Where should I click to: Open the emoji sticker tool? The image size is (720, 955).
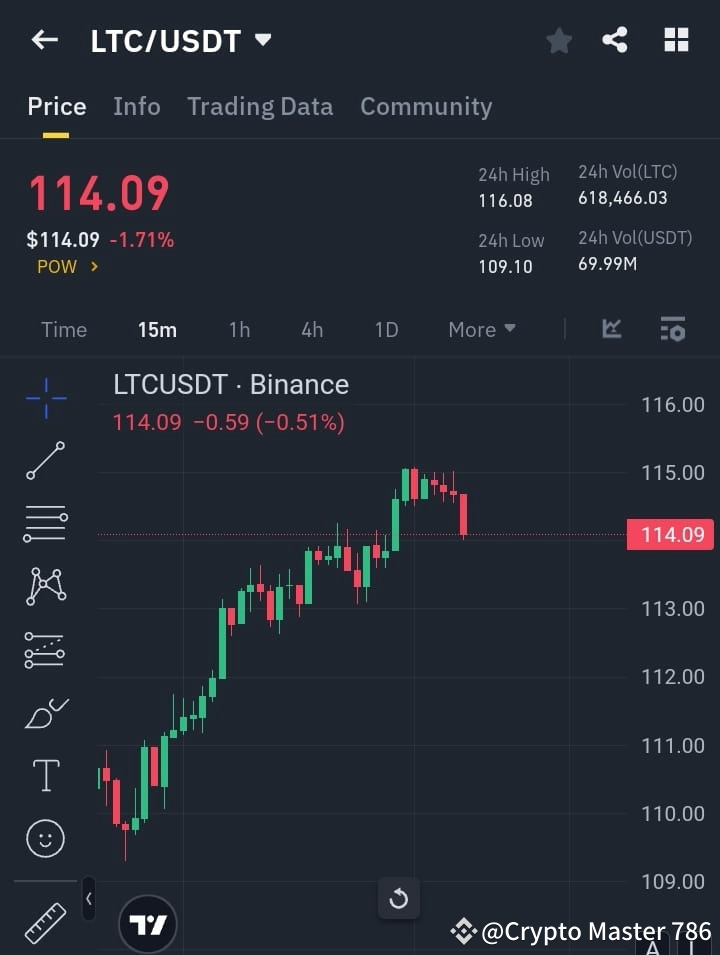point(45,838)
